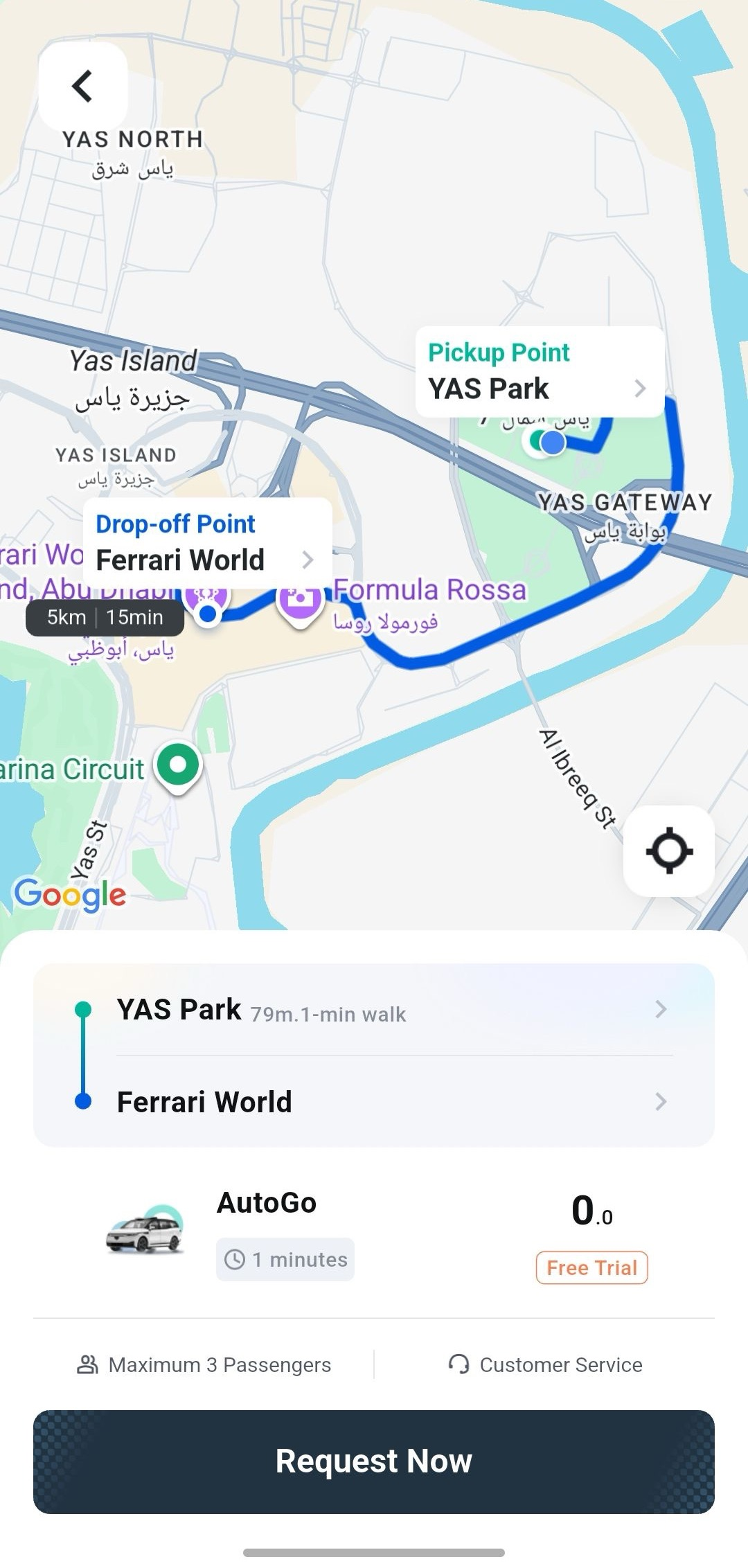Tap the Formula Rossa map pin
Image resolution: width=748 pixels, height=1568 pixels.
pyautogui.click(x=299, y=601)
